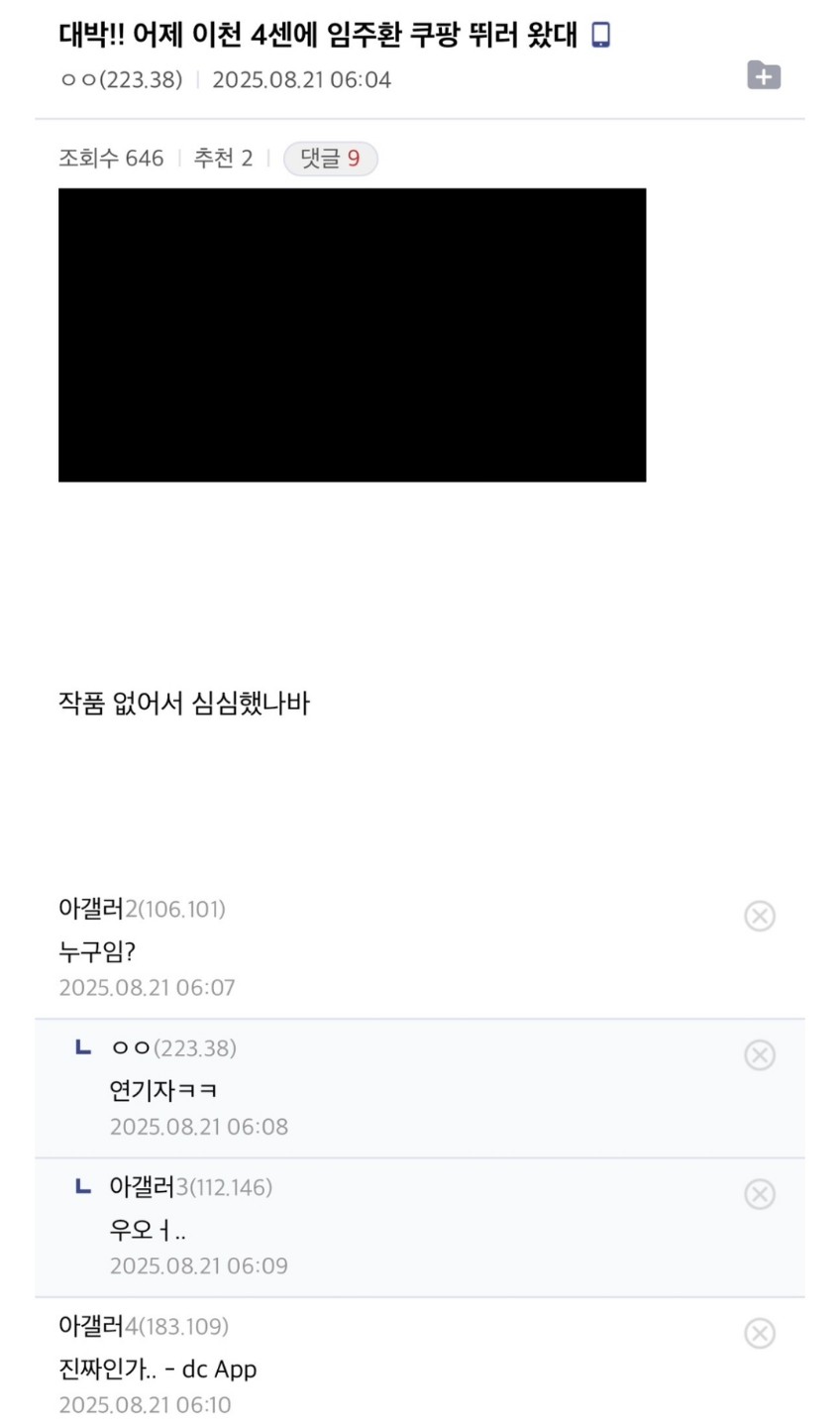Click commenter name 아갤러2(106.101)
Image resolution: width=840 pixels, height=1427 pixels.
pos(144,909)
